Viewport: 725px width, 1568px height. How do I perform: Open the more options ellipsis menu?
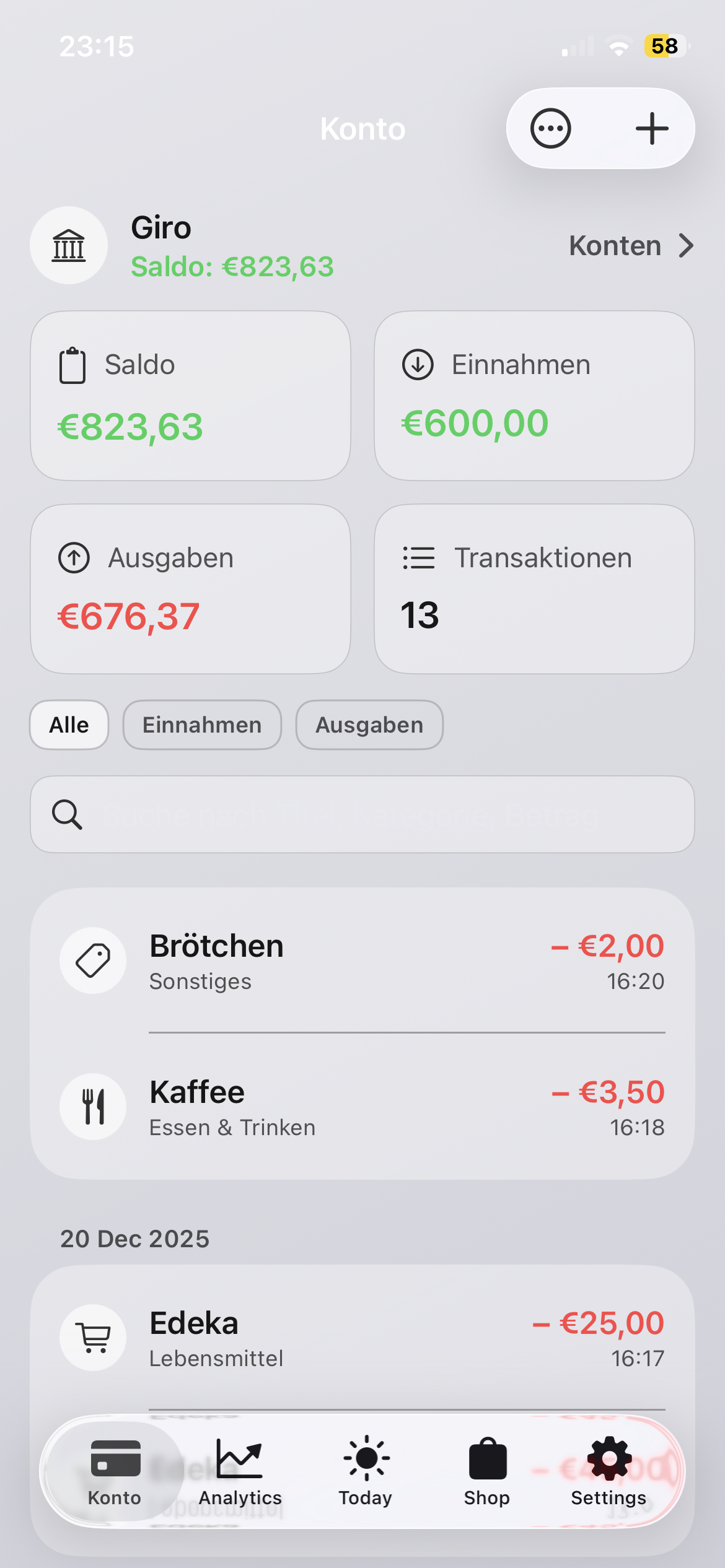(550, 129)
